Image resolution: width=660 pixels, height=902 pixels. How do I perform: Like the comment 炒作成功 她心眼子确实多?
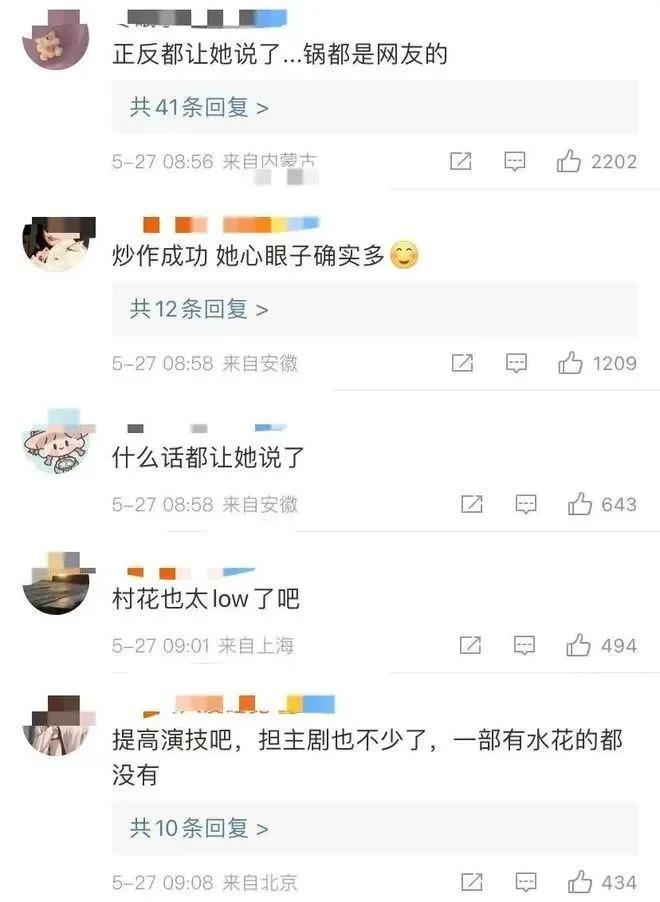[570, 363]
